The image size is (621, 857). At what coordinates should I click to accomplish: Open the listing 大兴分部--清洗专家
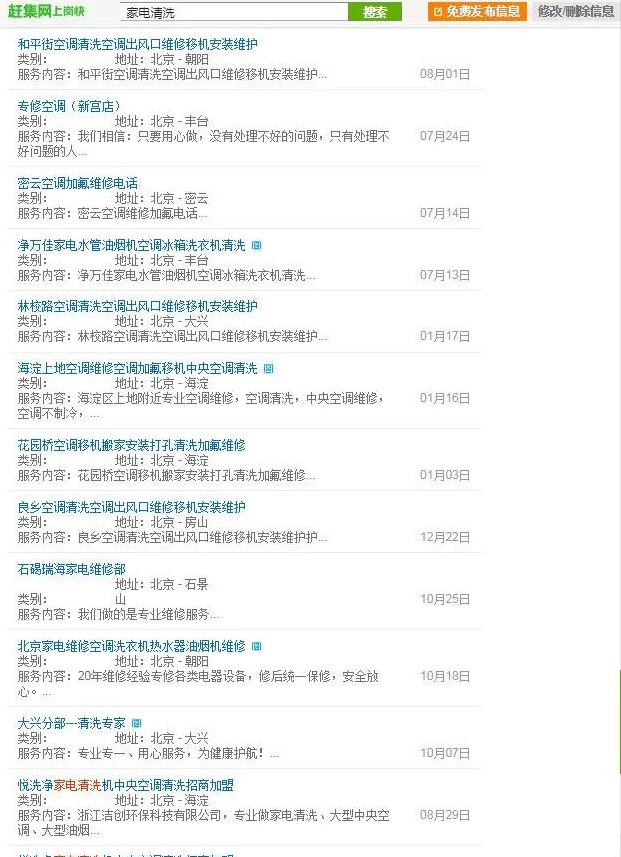coord(72,723)
